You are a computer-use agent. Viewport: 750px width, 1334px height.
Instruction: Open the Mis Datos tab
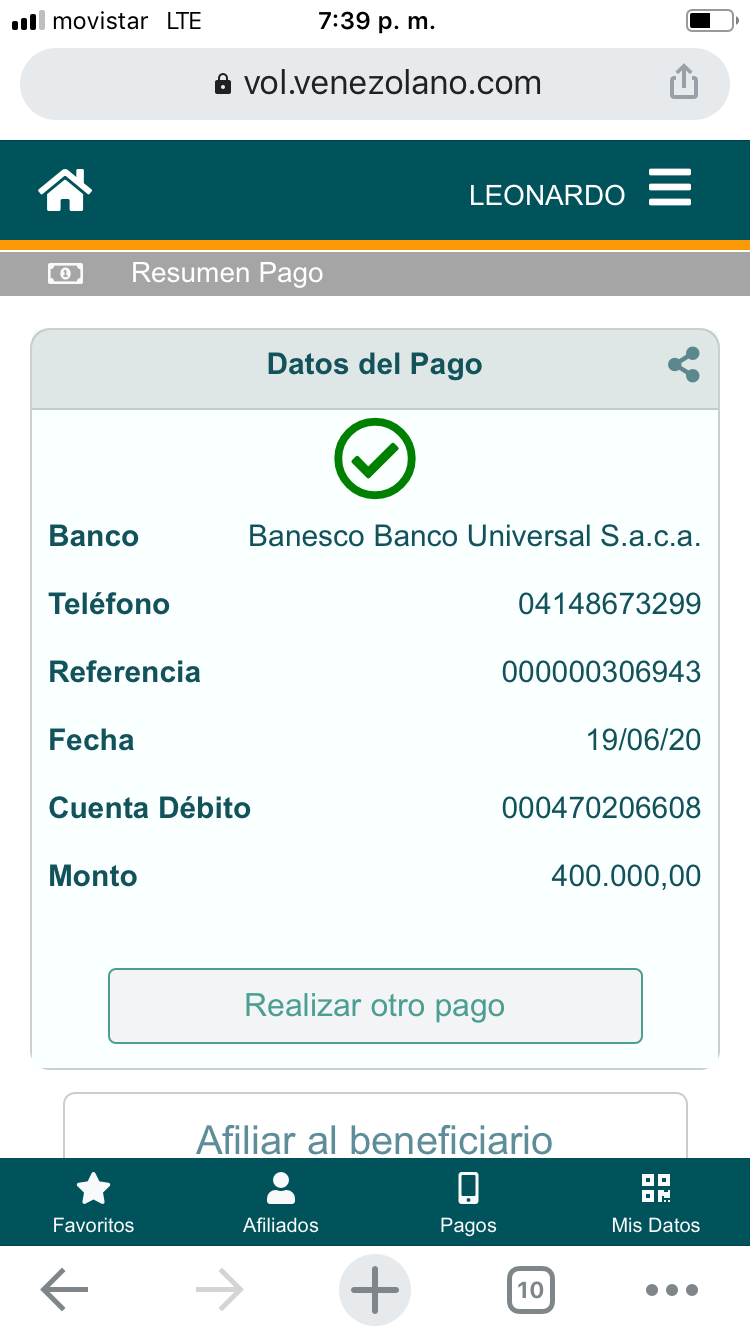pos(656,1203)
